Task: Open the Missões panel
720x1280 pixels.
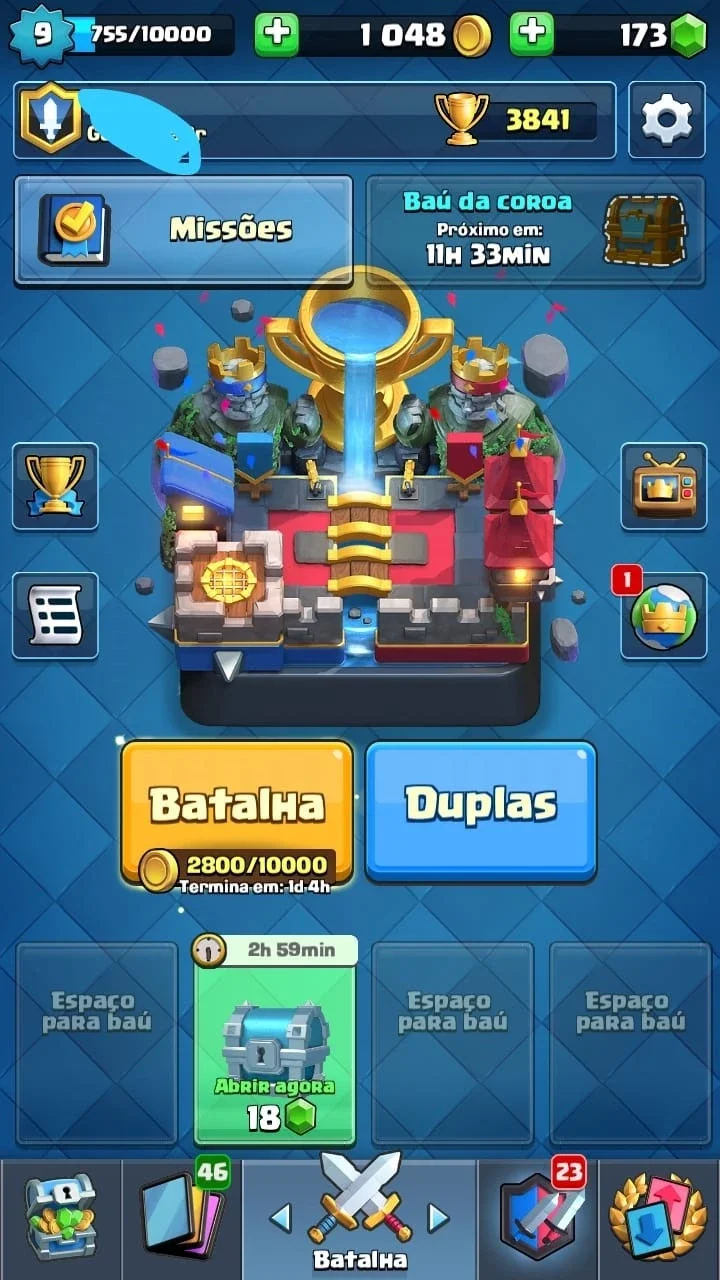Action: point(184,230)
